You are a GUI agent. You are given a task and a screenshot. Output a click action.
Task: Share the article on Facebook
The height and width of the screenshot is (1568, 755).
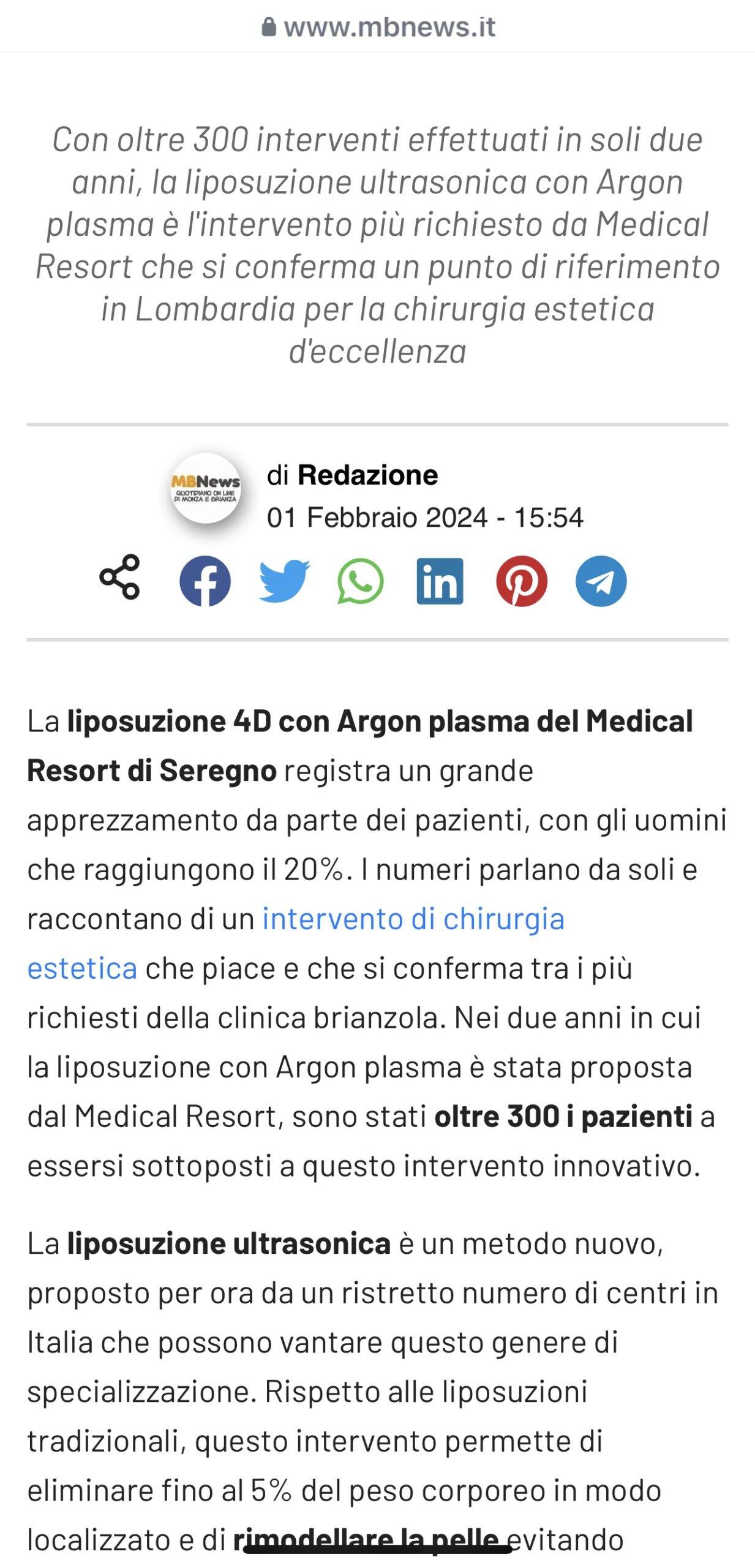click(x=205, y=581)
